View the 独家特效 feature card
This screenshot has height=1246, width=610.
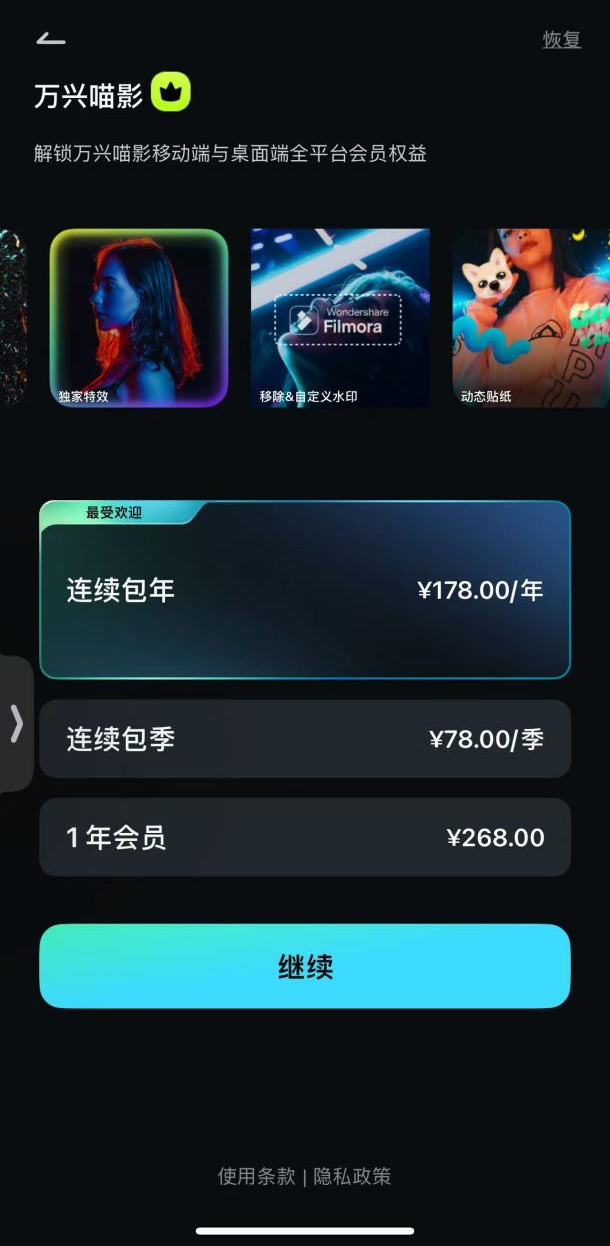pos(139,318)
